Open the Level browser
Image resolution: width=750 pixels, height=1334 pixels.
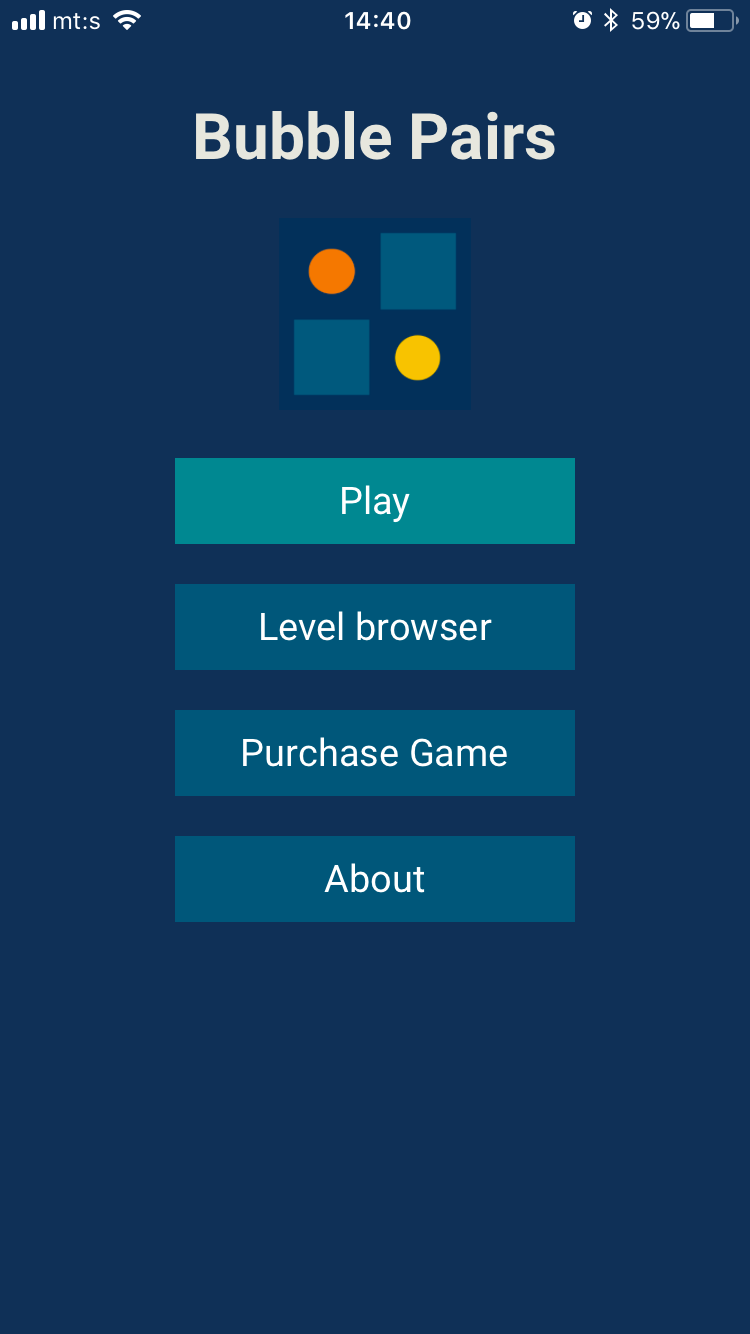375,627
